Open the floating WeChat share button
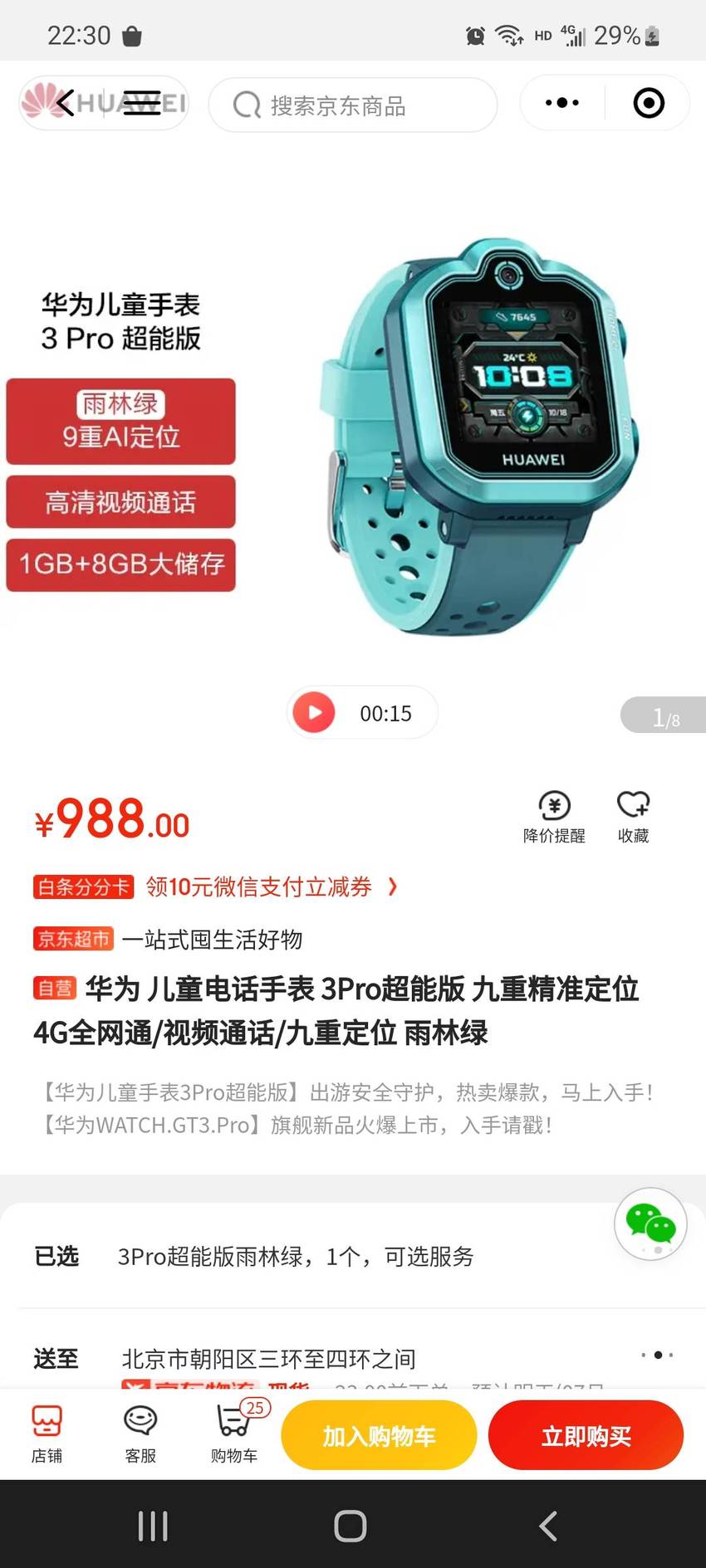 click(x=650, y=1224)
